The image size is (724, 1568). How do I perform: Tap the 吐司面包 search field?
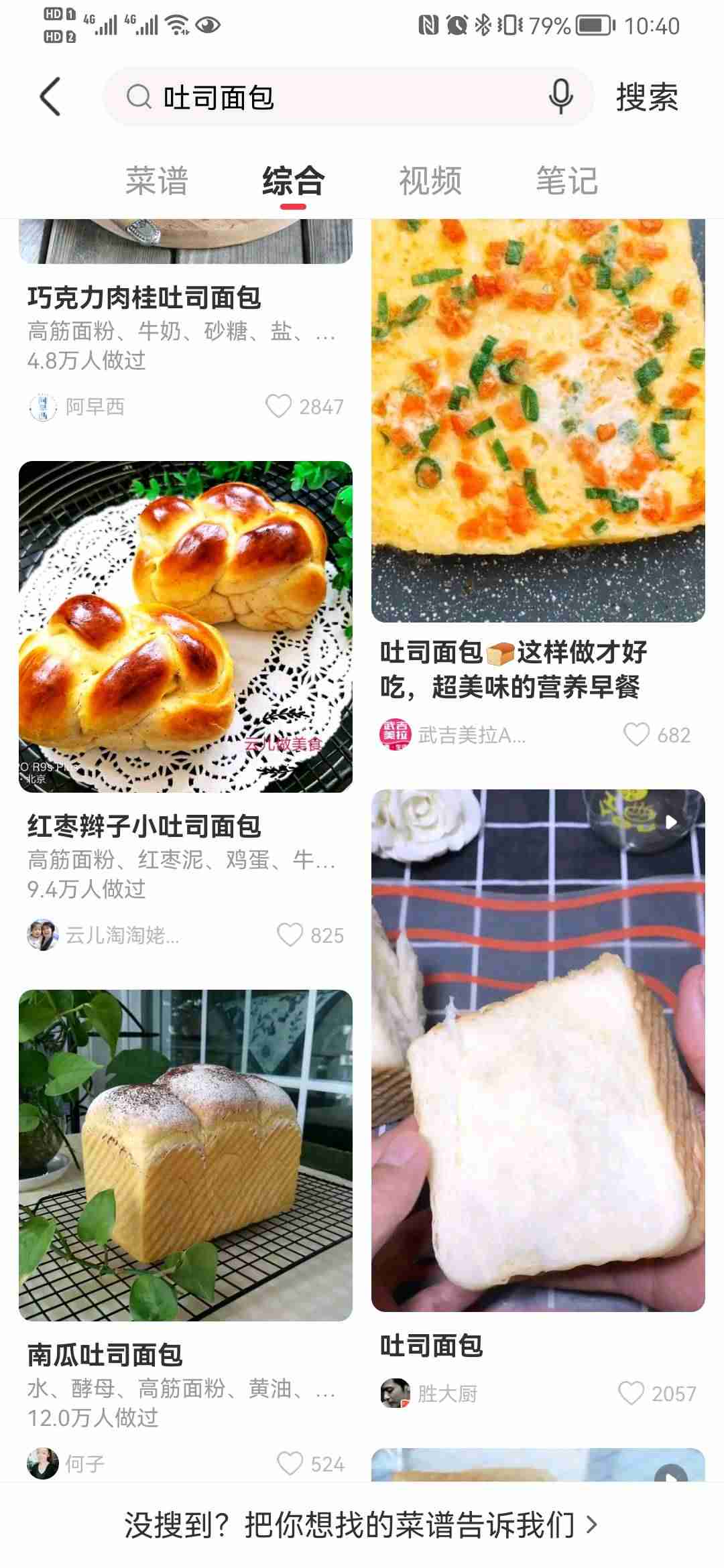(335, 97)
